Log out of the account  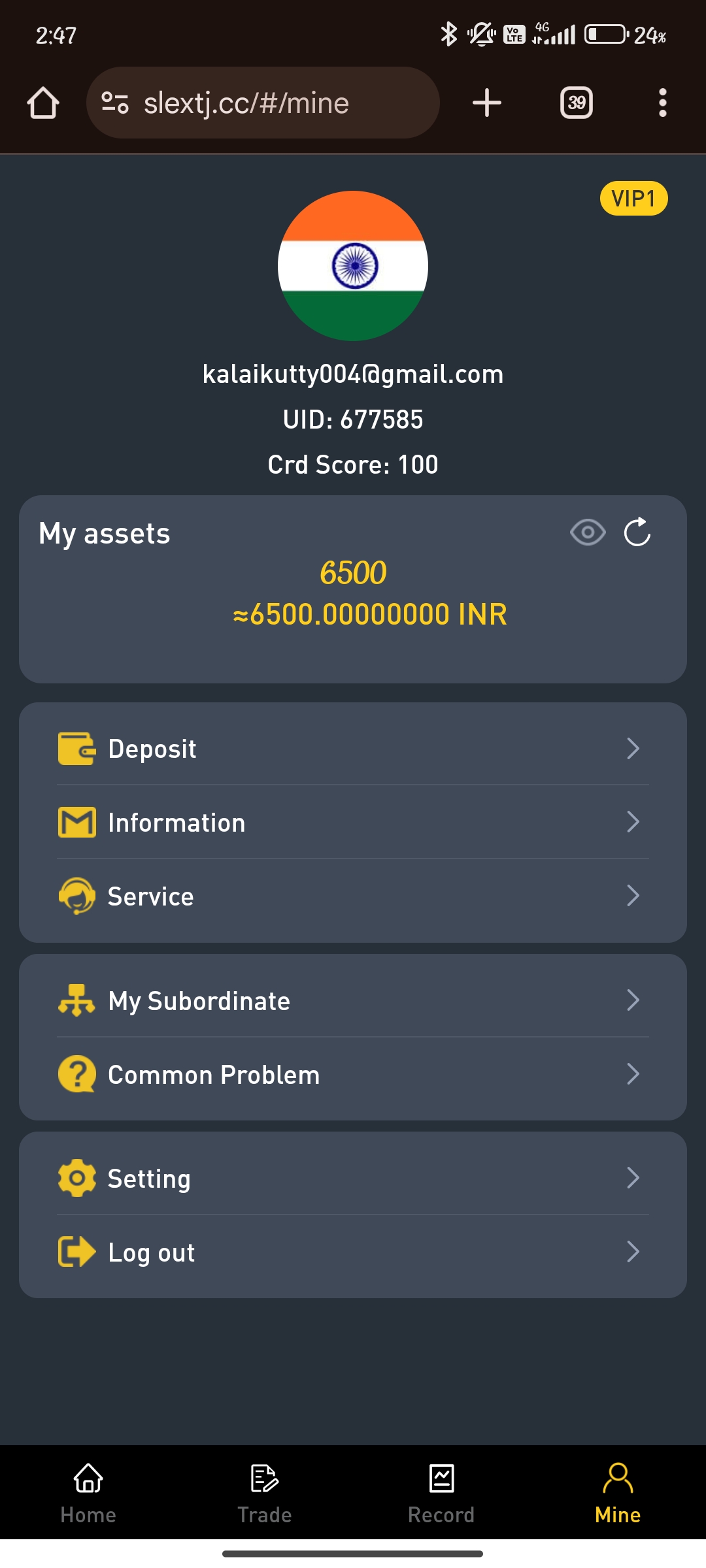[x=353, y=1252]
